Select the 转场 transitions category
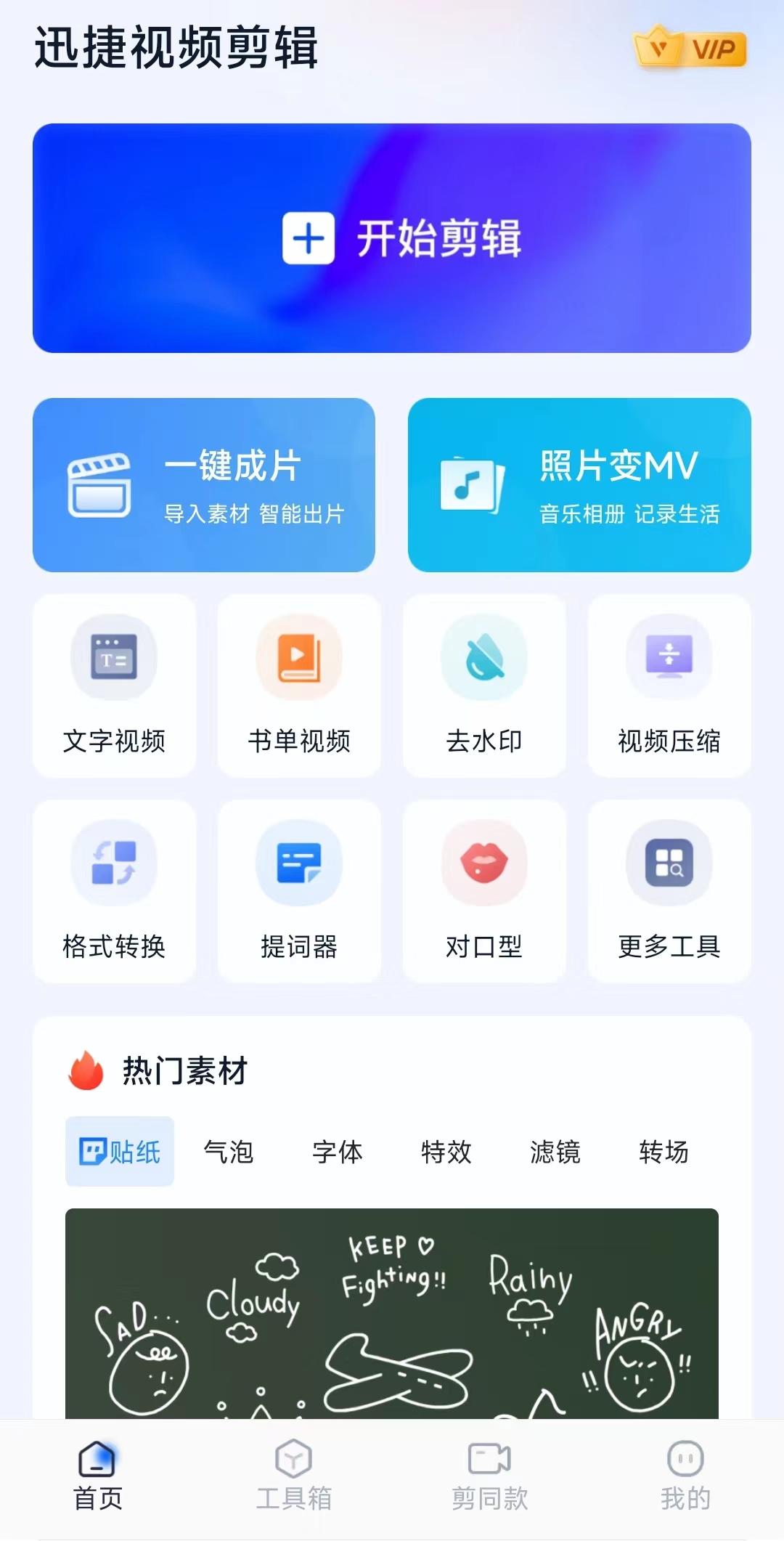This screenshot has height=1541, width=784. pos(664,1152)
